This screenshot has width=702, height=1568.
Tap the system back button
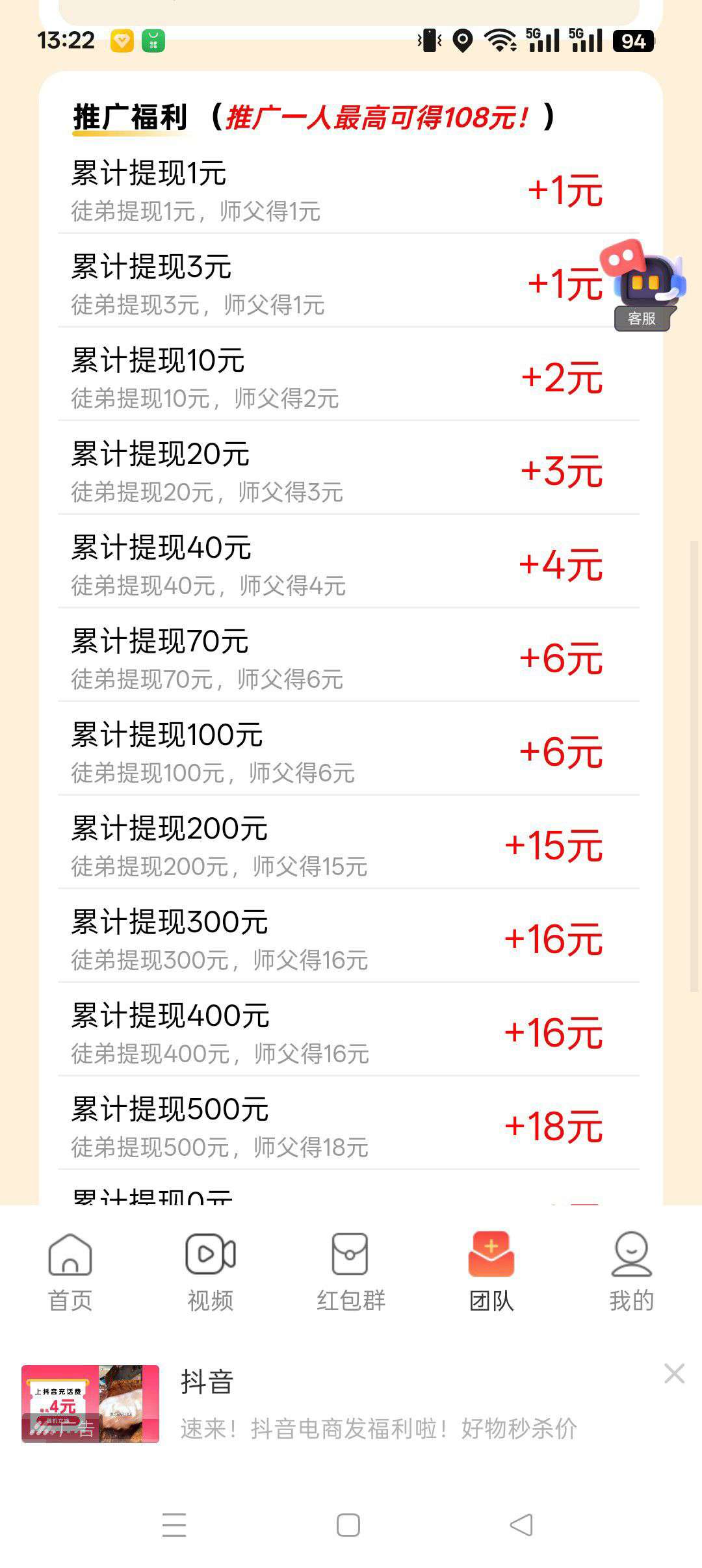(x=521, y=1524)
